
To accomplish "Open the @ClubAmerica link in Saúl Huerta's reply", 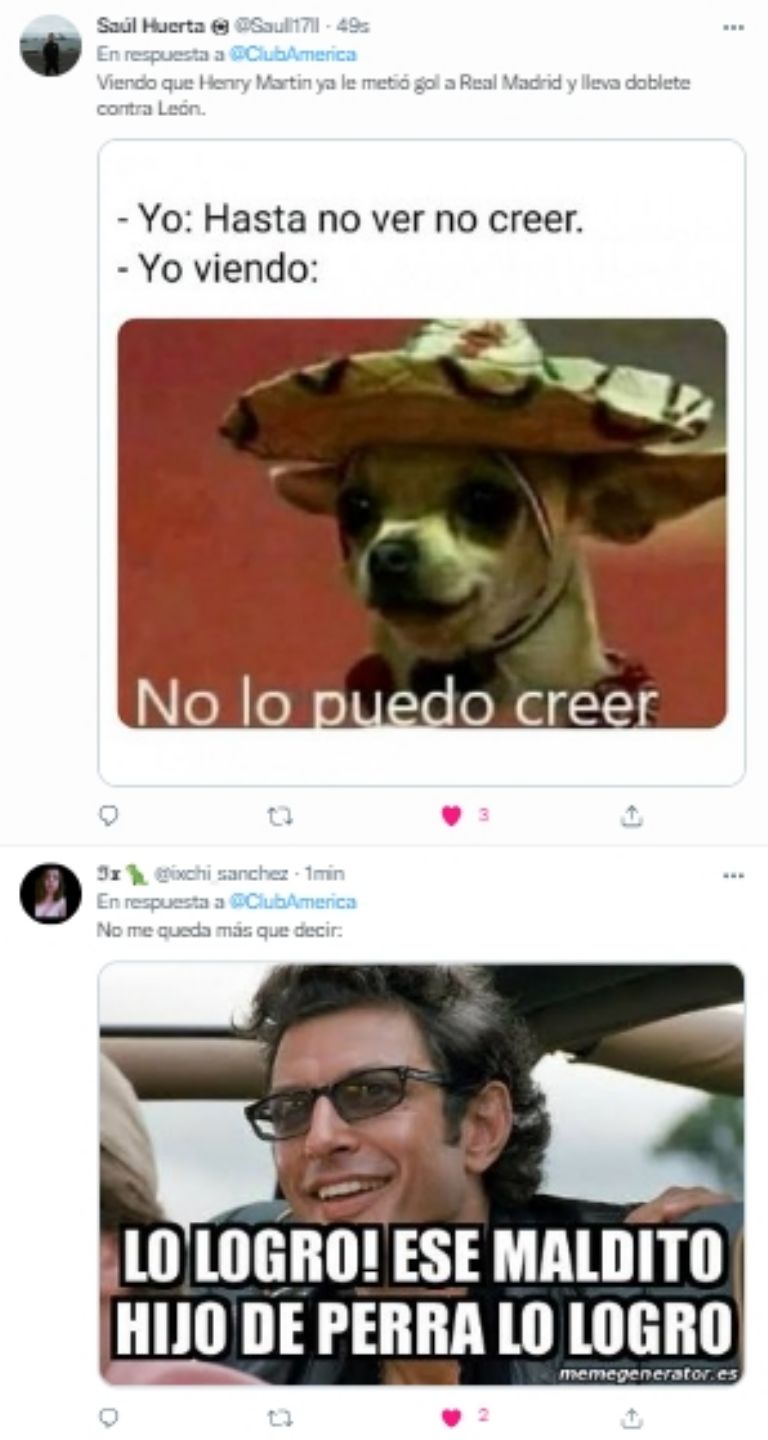I will click(293, 54).
